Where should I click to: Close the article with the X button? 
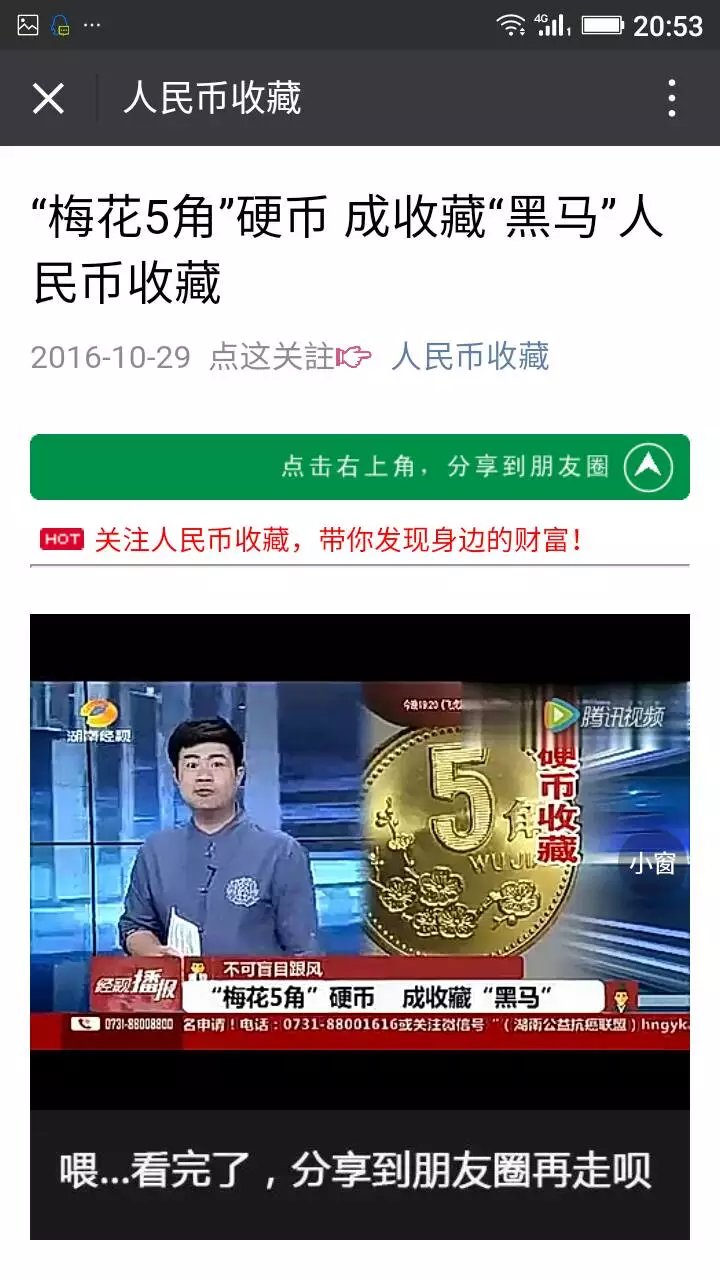pos(48,98)
